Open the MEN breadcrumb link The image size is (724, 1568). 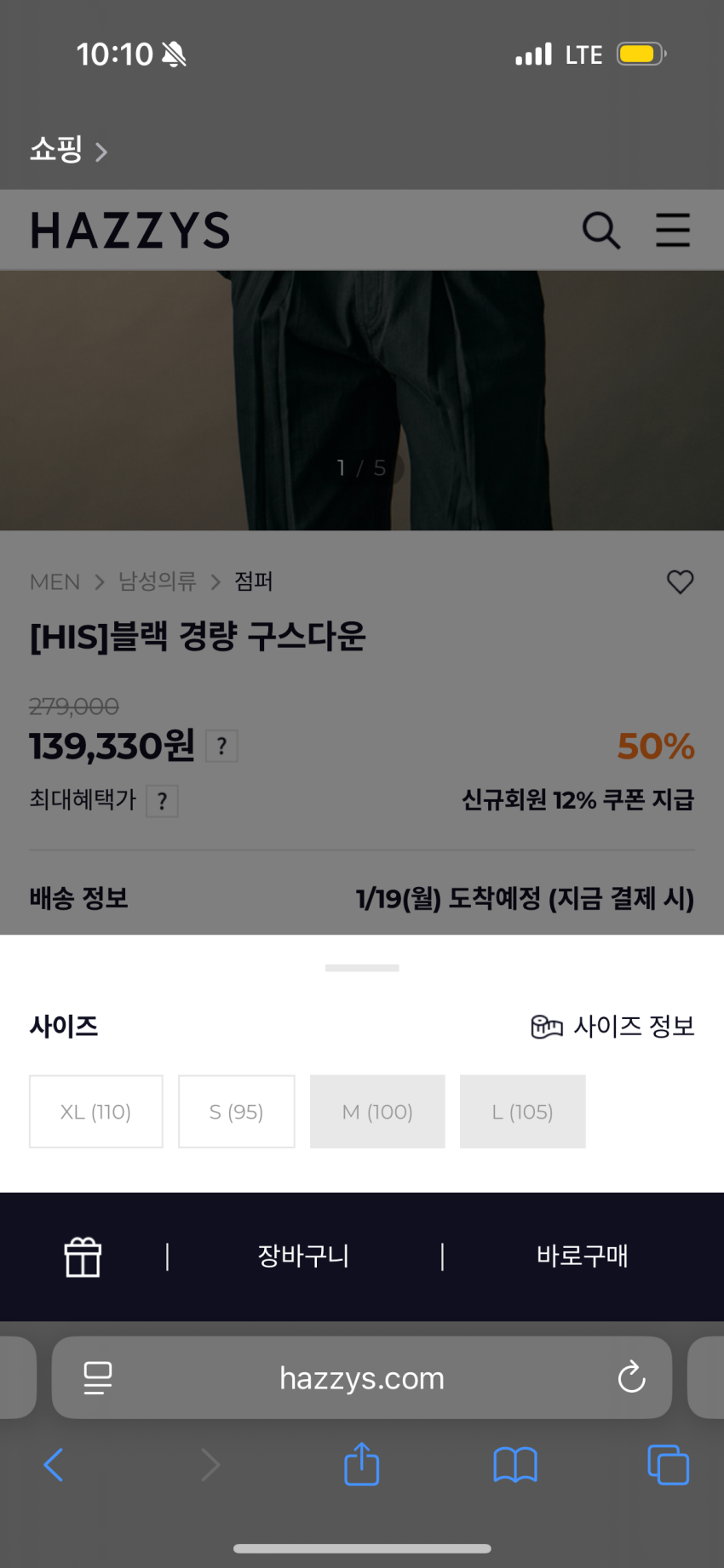(x=55, y=582)
